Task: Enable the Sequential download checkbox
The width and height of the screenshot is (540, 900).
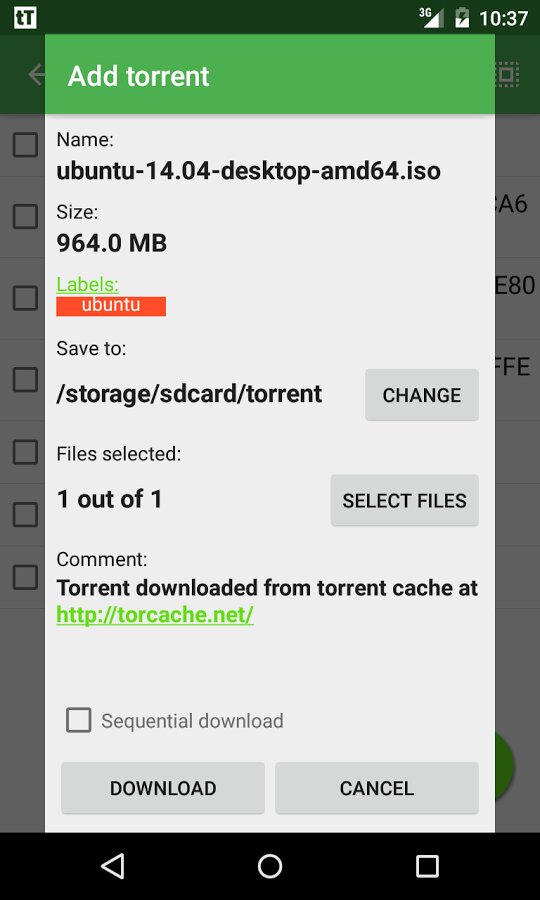Action: [x=79, y=720]
